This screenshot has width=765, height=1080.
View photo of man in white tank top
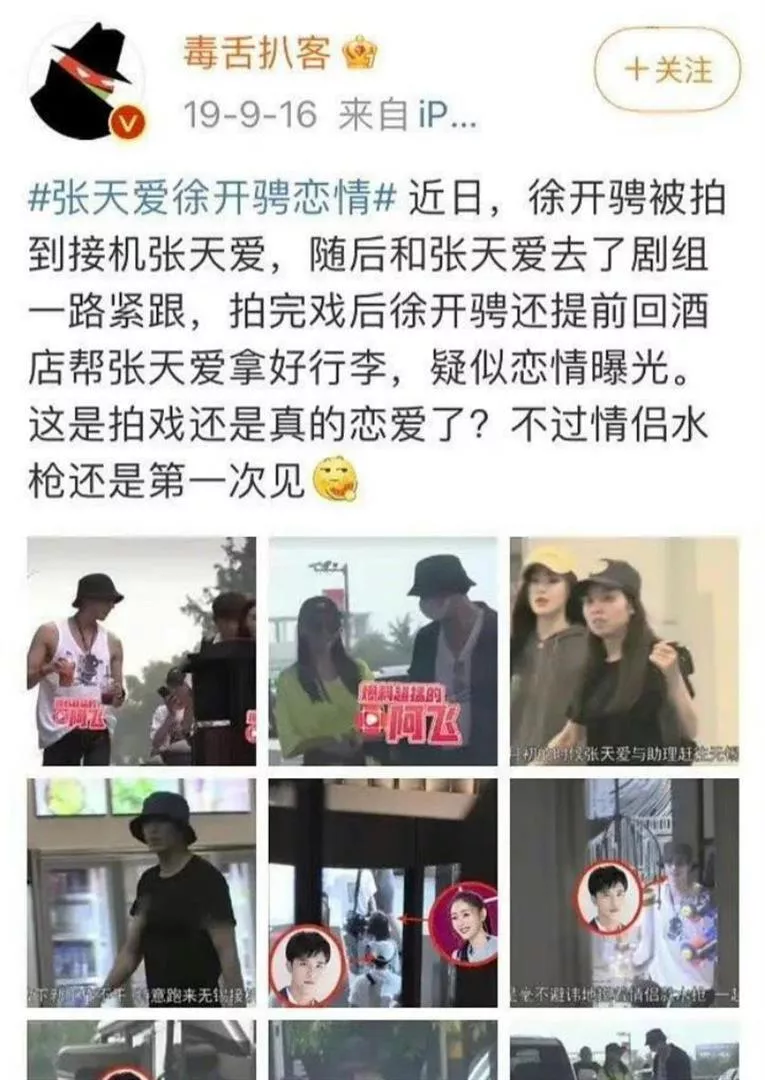pyautogui.click(x=141, y=651)
